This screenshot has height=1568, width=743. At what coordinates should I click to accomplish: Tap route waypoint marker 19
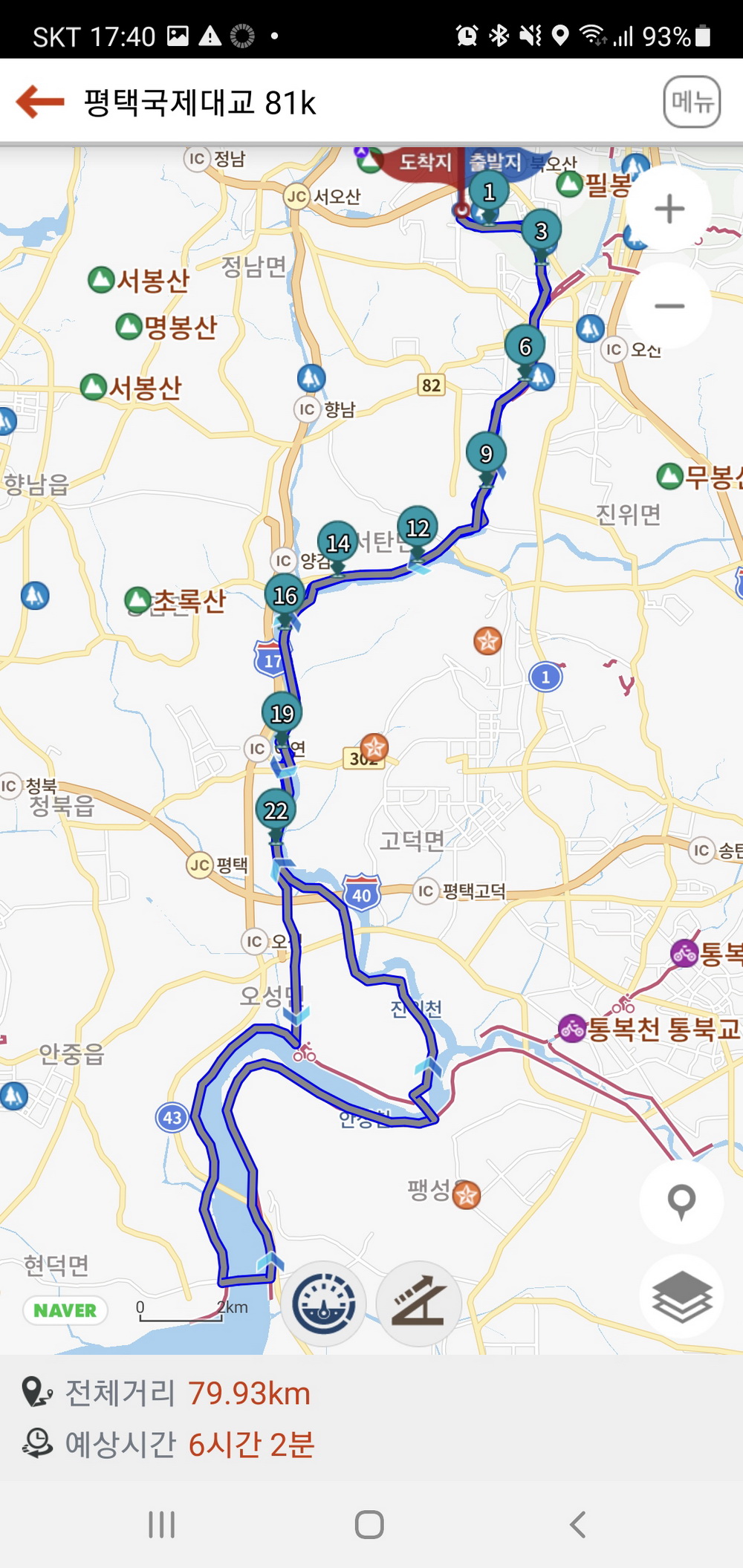(x=282, y=713)
